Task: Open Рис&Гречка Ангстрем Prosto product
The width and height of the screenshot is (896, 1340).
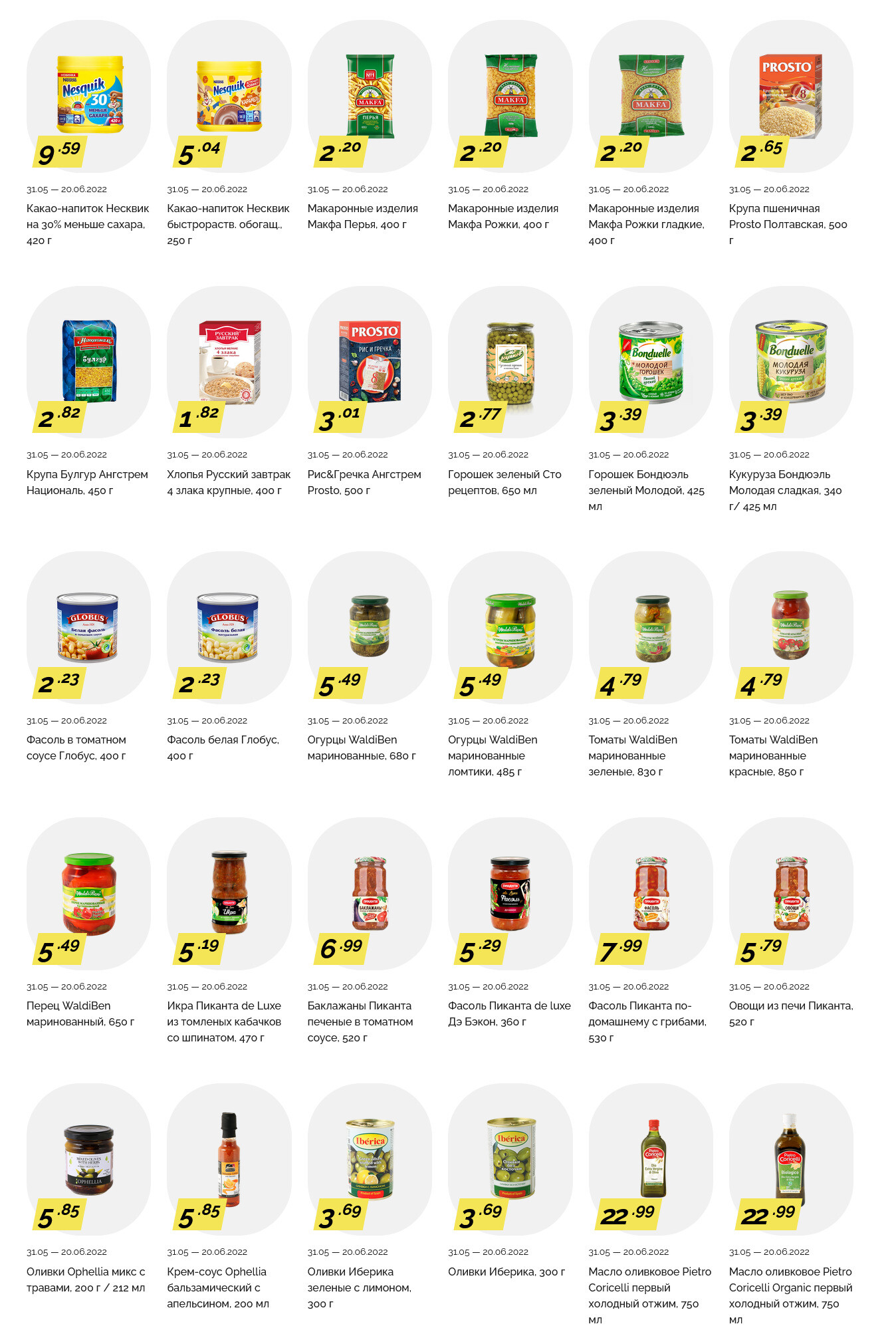Action: pyautogui.click(x=370, y=361)
